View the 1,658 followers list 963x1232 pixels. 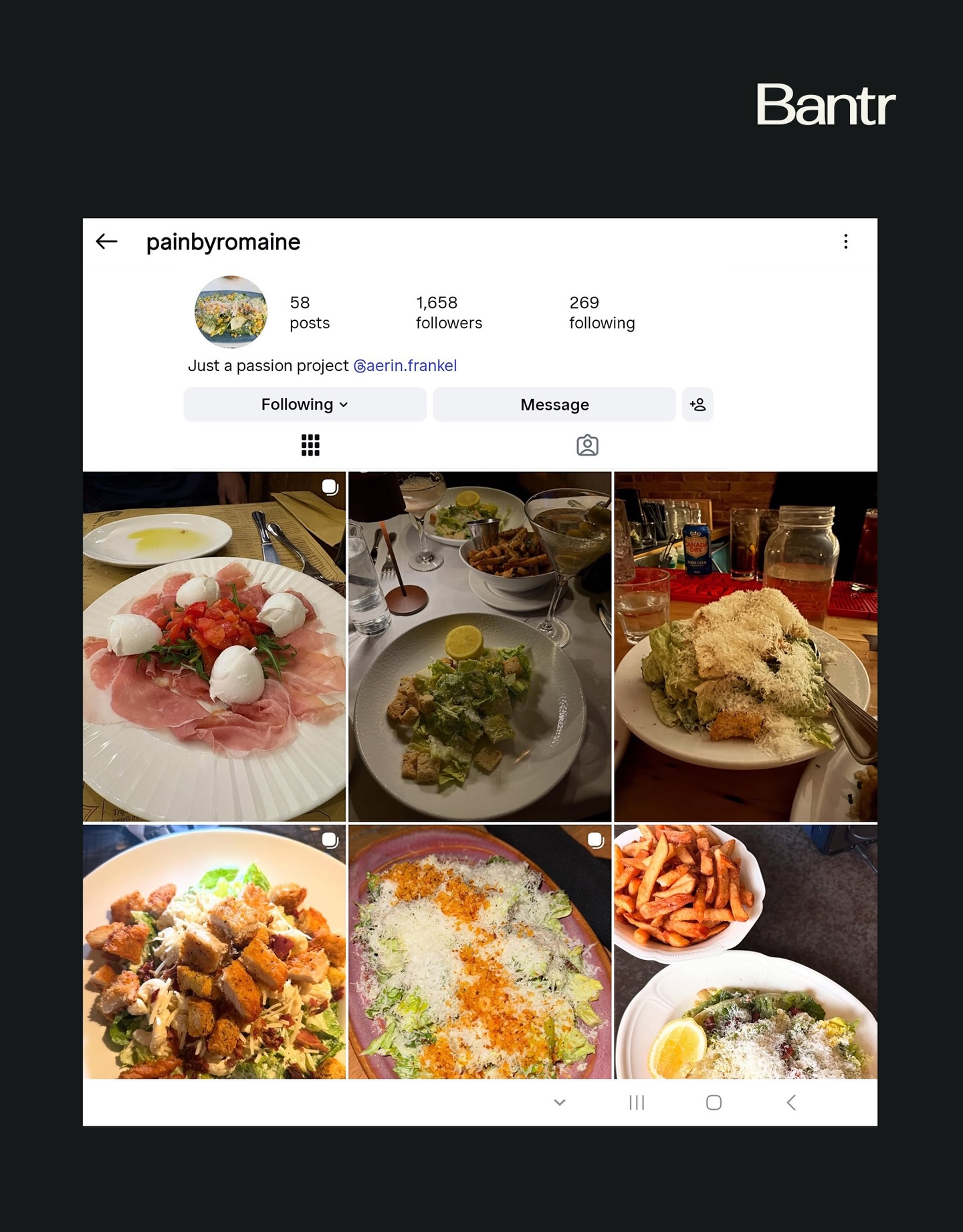click(x=449, y=312)
